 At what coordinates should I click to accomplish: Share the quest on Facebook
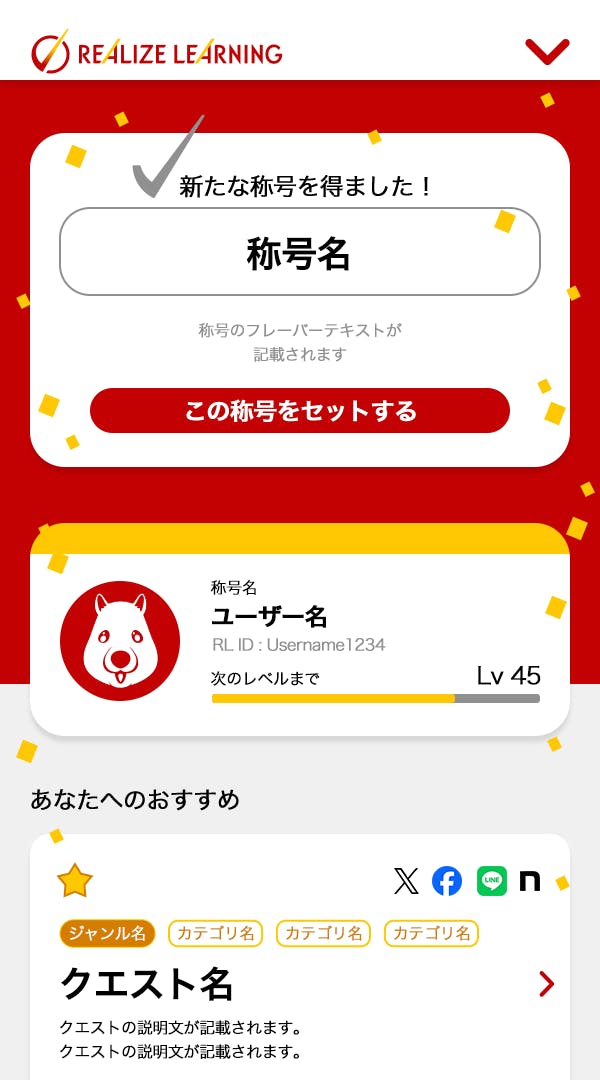(447, 881)
